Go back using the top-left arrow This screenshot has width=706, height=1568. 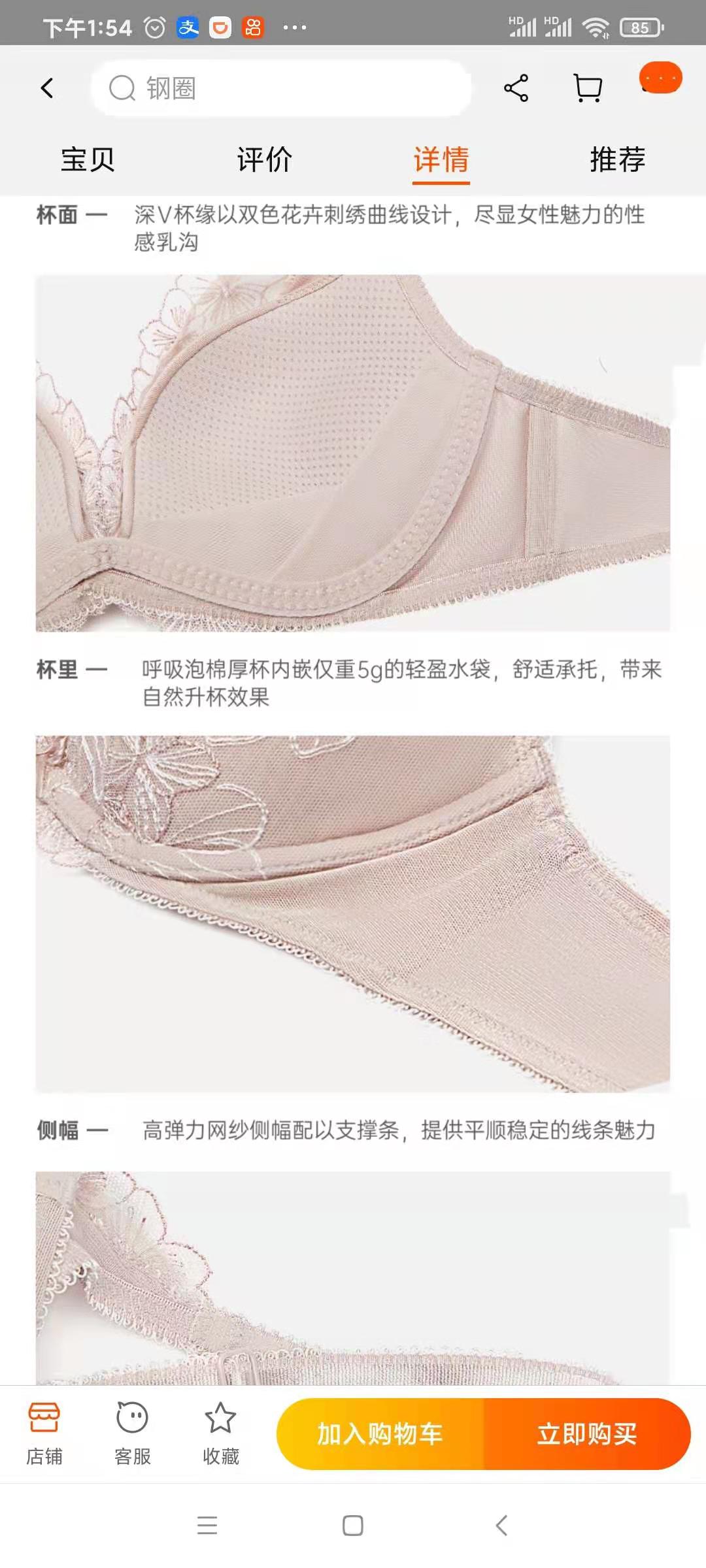[47, 88]
